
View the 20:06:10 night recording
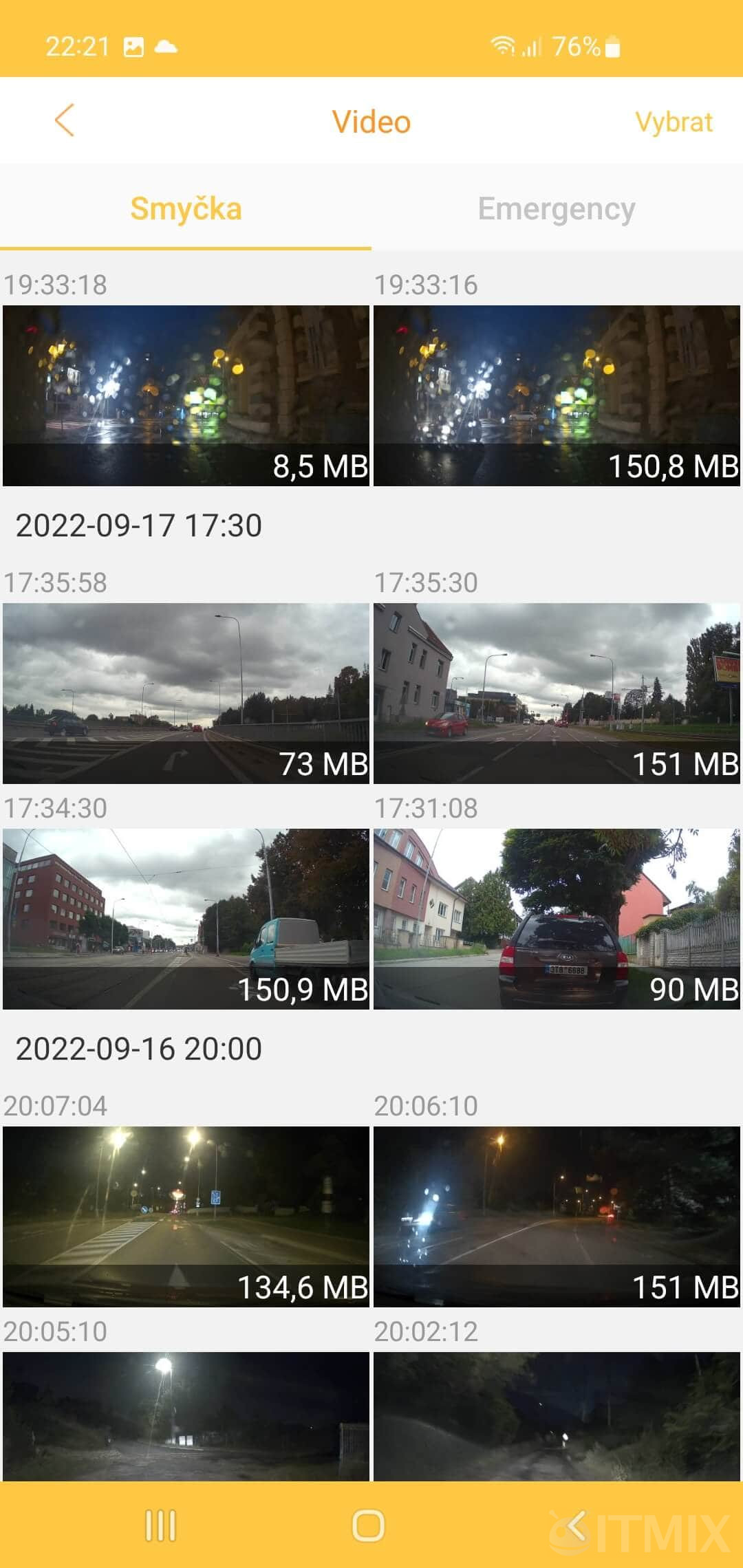click(x=557, y=1217)
